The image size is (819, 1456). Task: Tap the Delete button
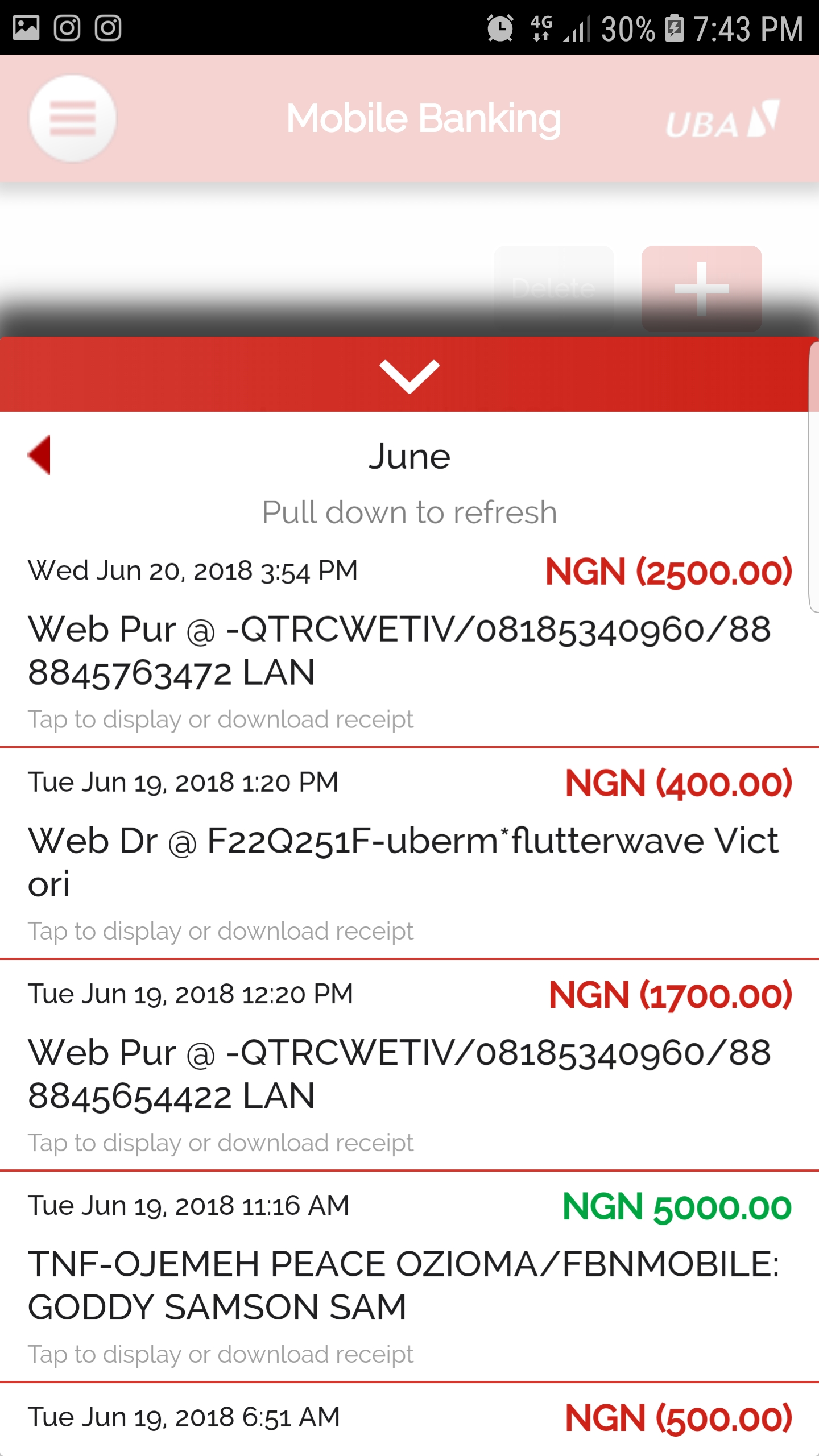click(x=553, y=288)
